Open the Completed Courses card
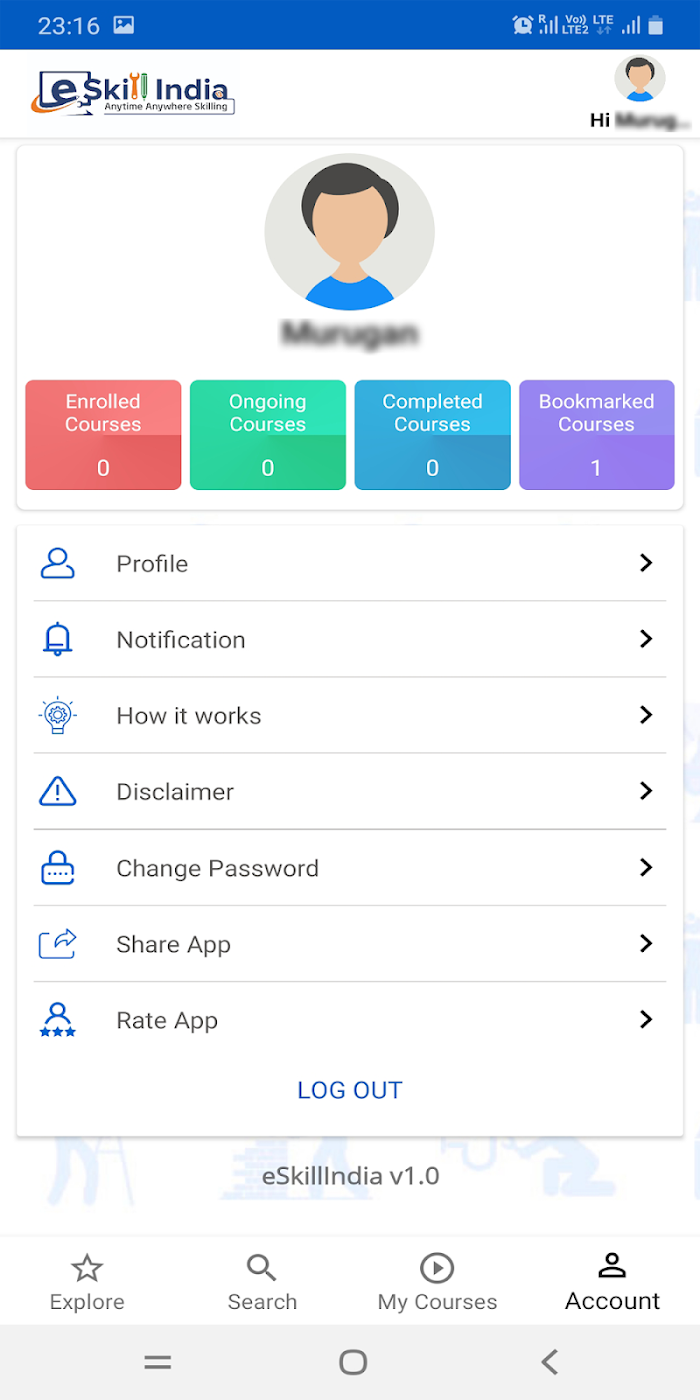This screenshot has width=700, height=1400. (x=432, y=435)
